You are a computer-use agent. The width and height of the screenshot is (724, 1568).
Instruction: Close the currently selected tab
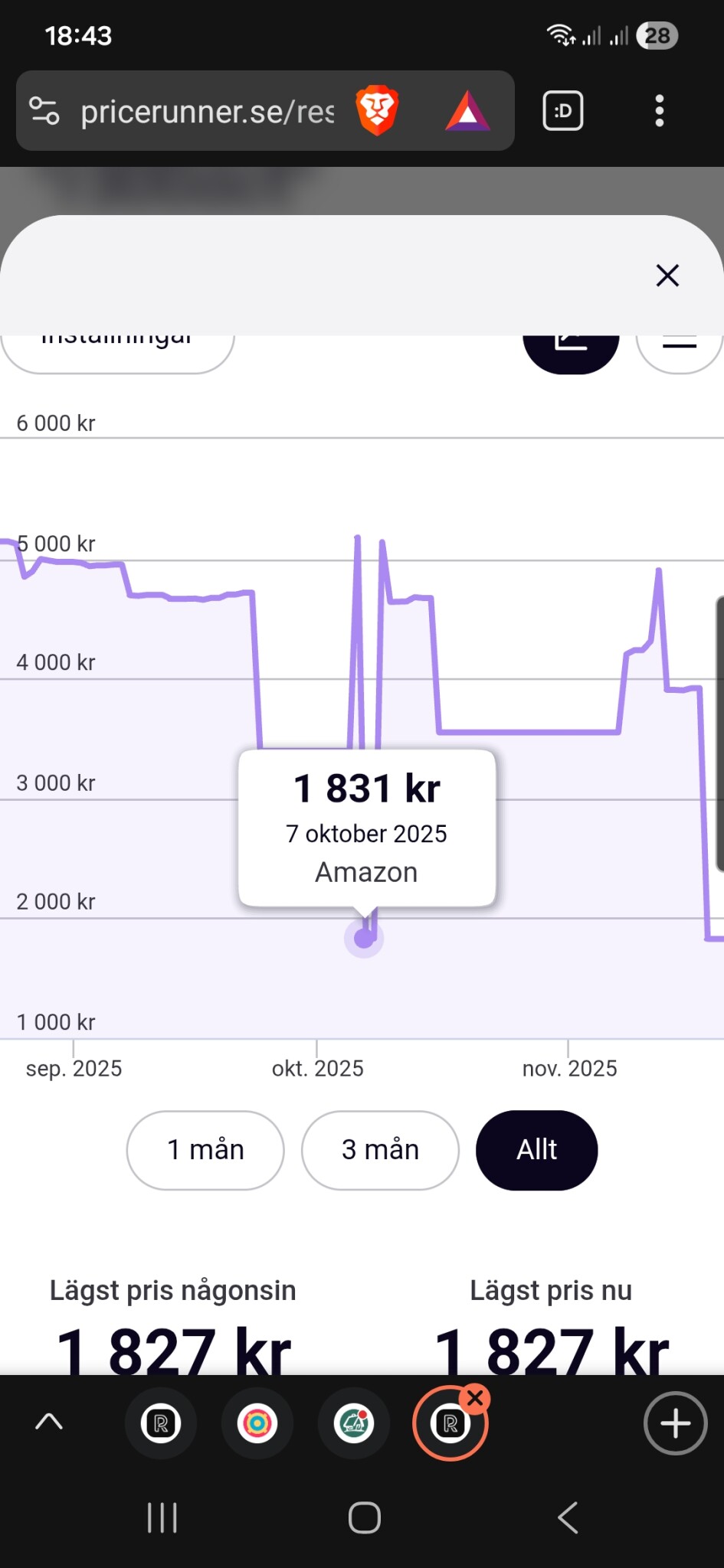click(x=475, y=1399)
